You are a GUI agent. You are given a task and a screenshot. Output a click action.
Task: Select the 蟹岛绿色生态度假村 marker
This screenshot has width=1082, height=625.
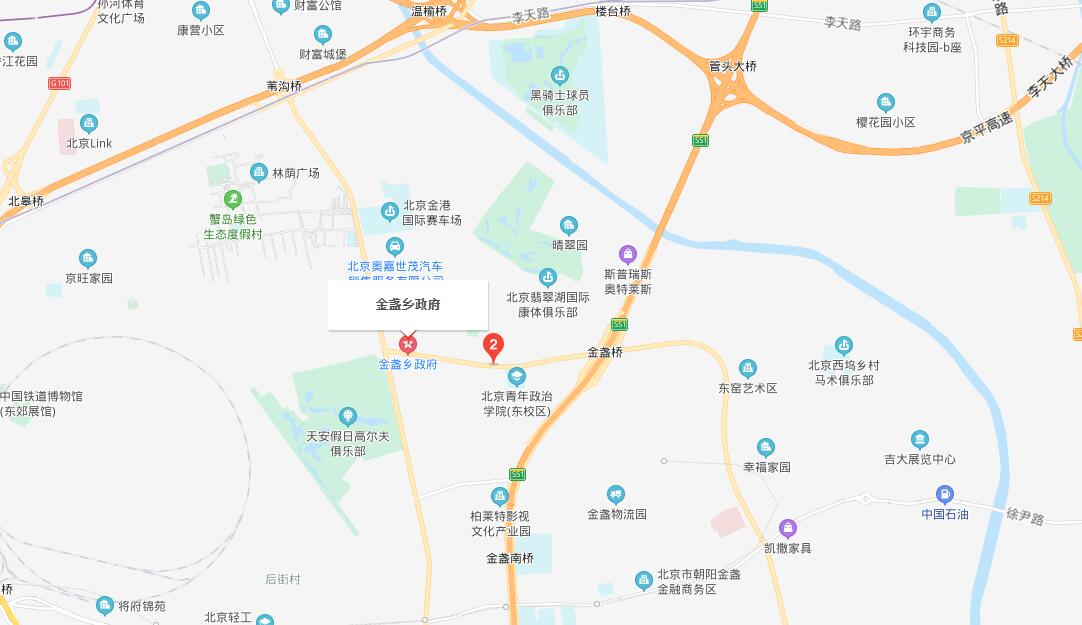234,199
